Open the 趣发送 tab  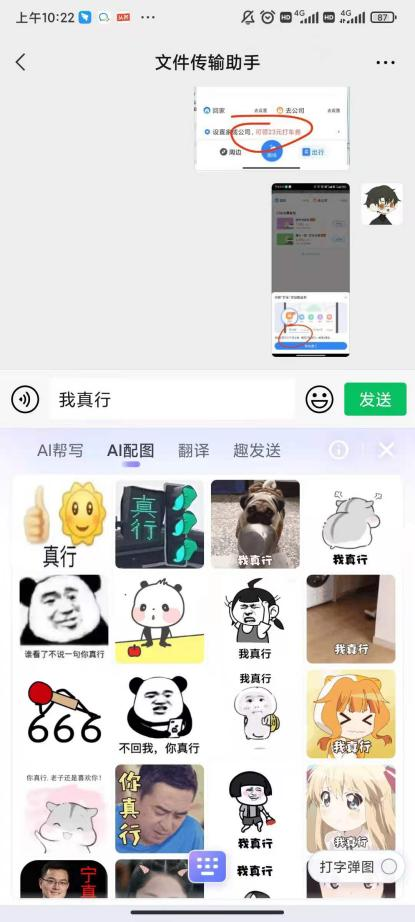[257, 451]
